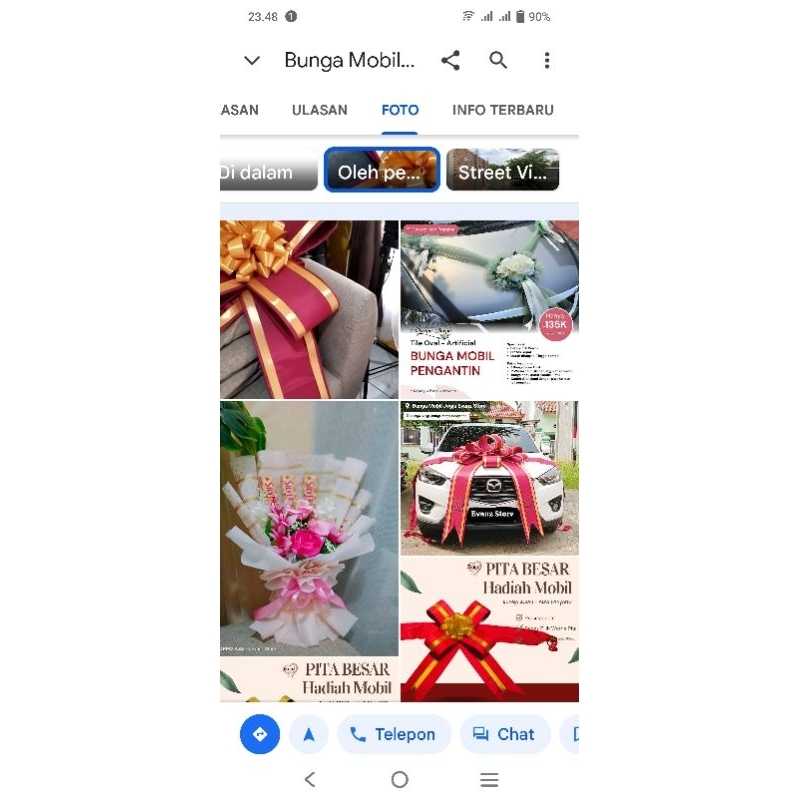Start navigation with the arrow button
The image size is (800, 800).
309,734
